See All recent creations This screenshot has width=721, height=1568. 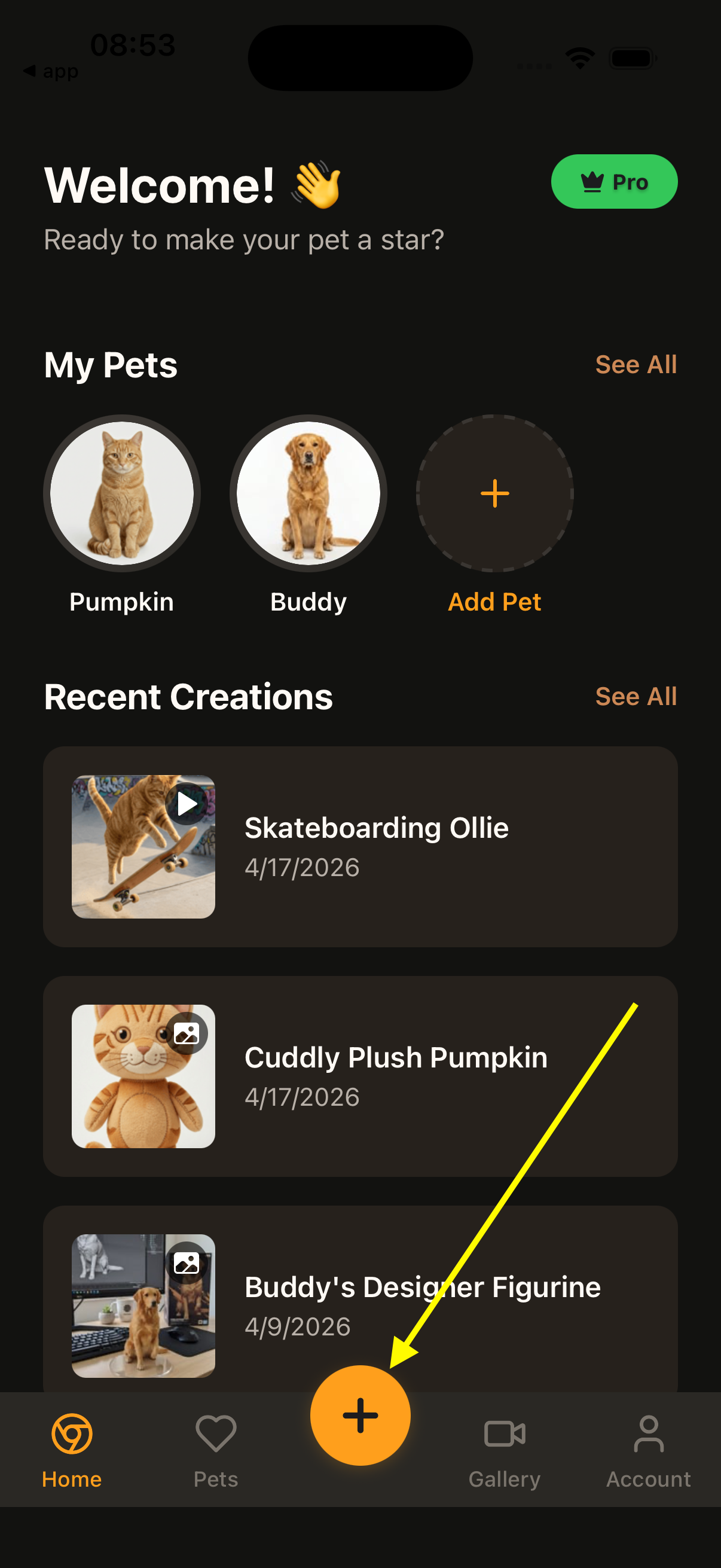[637, 695]
